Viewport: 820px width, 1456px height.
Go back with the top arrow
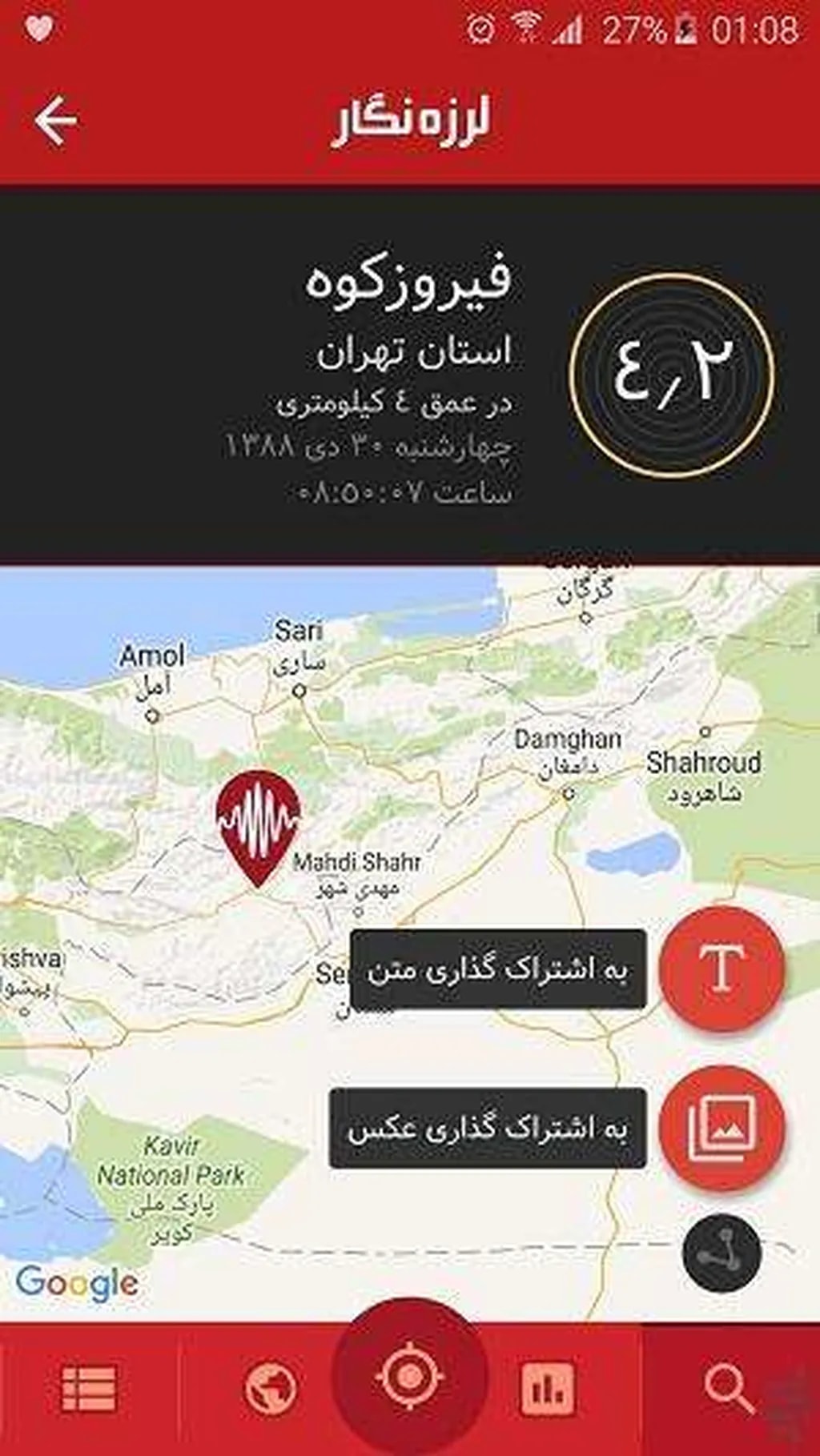(x=55, y=121)
